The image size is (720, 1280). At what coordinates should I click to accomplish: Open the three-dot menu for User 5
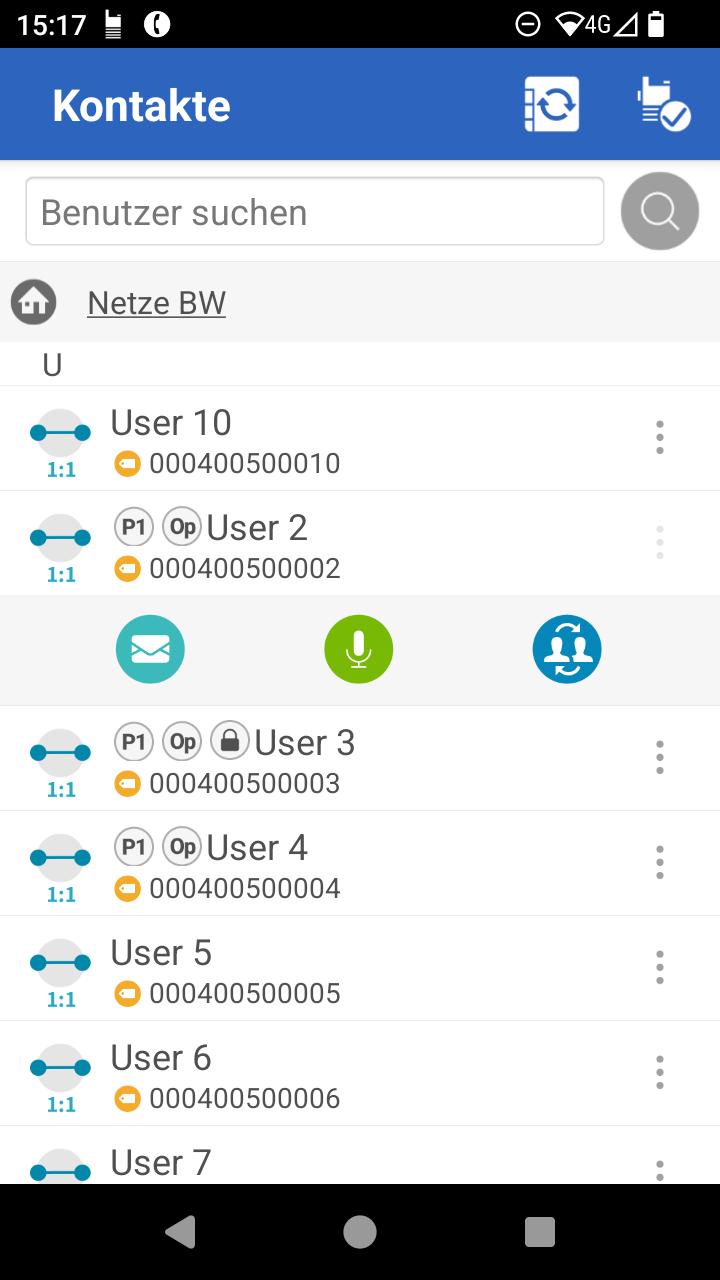[659, 967]
